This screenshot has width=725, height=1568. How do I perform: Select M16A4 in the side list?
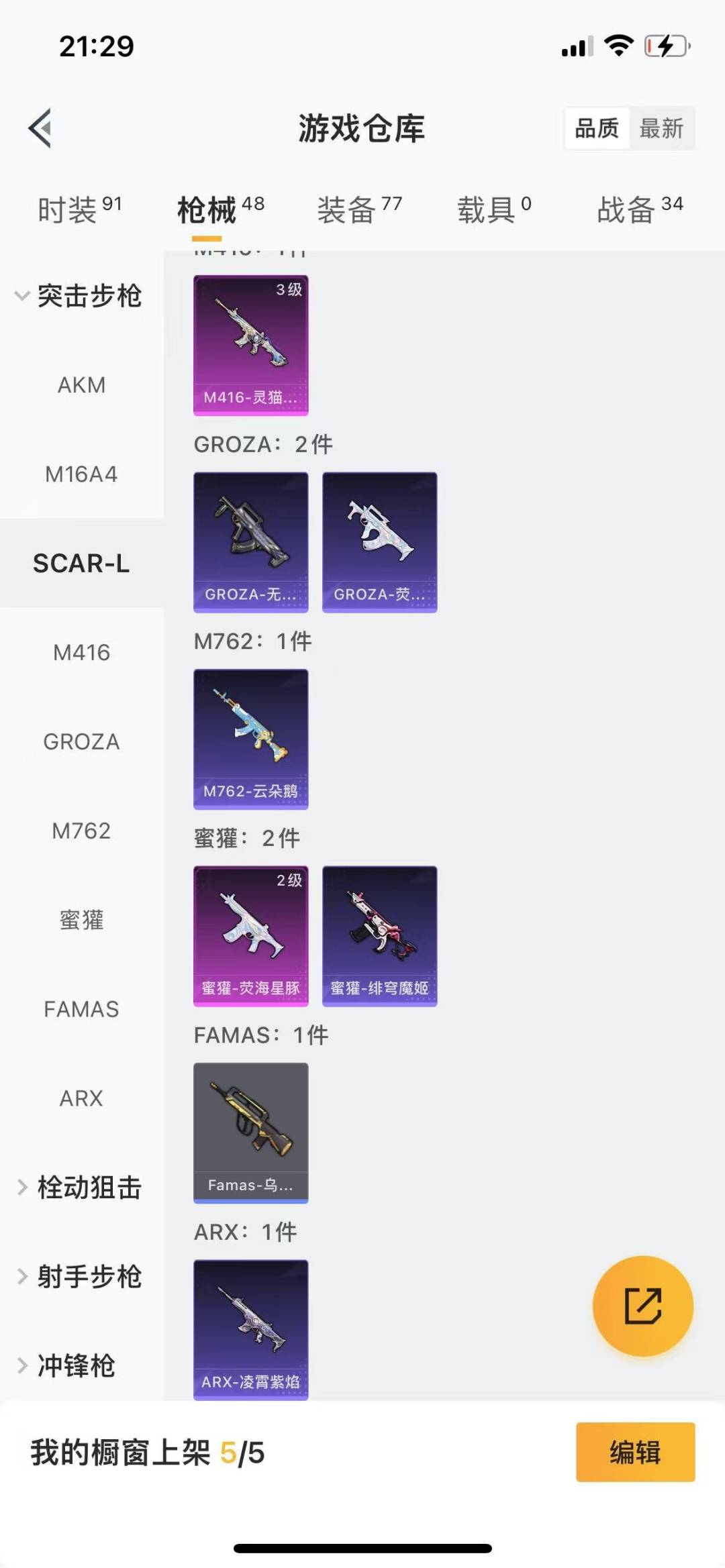coord(81,474)
